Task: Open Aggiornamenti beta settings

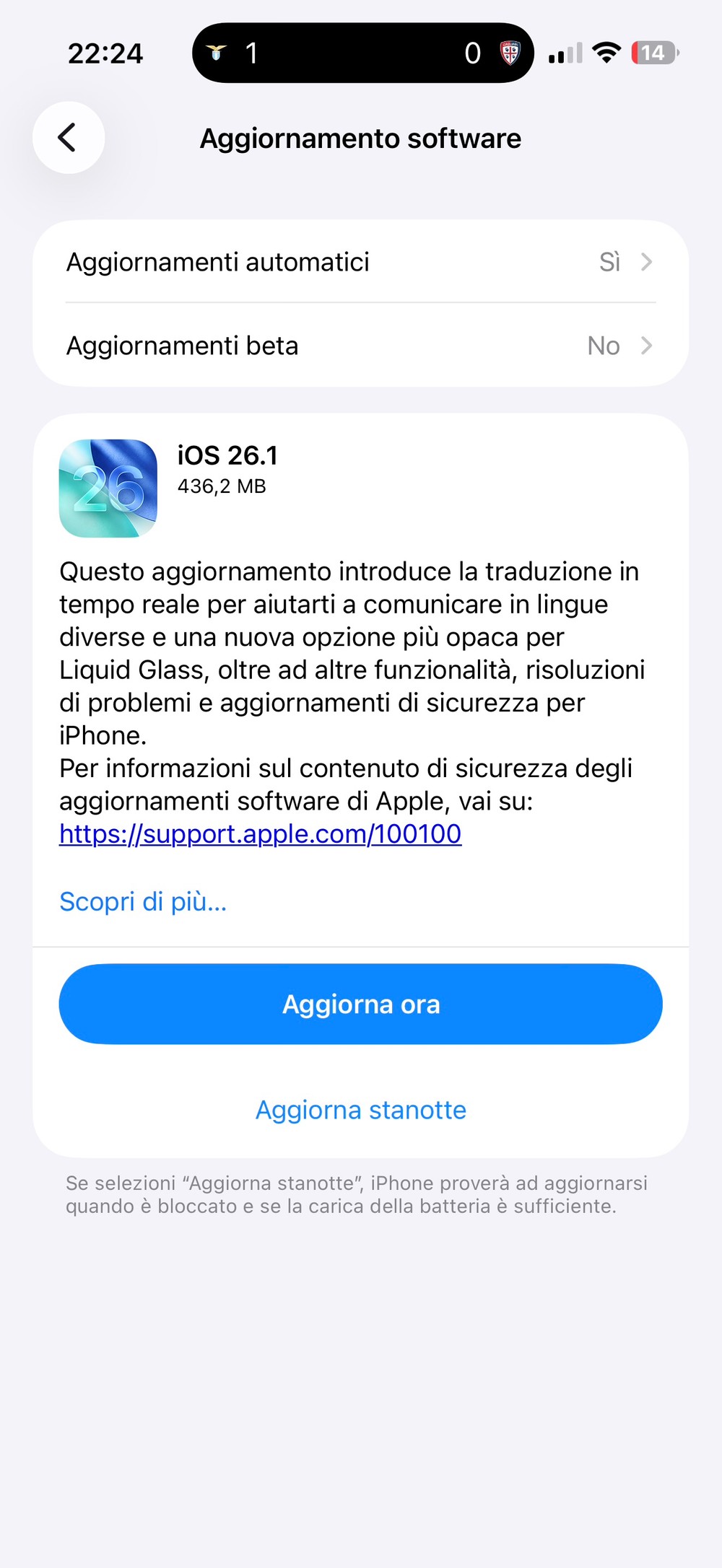Action: pyautogui.click(x=360, y=346)
